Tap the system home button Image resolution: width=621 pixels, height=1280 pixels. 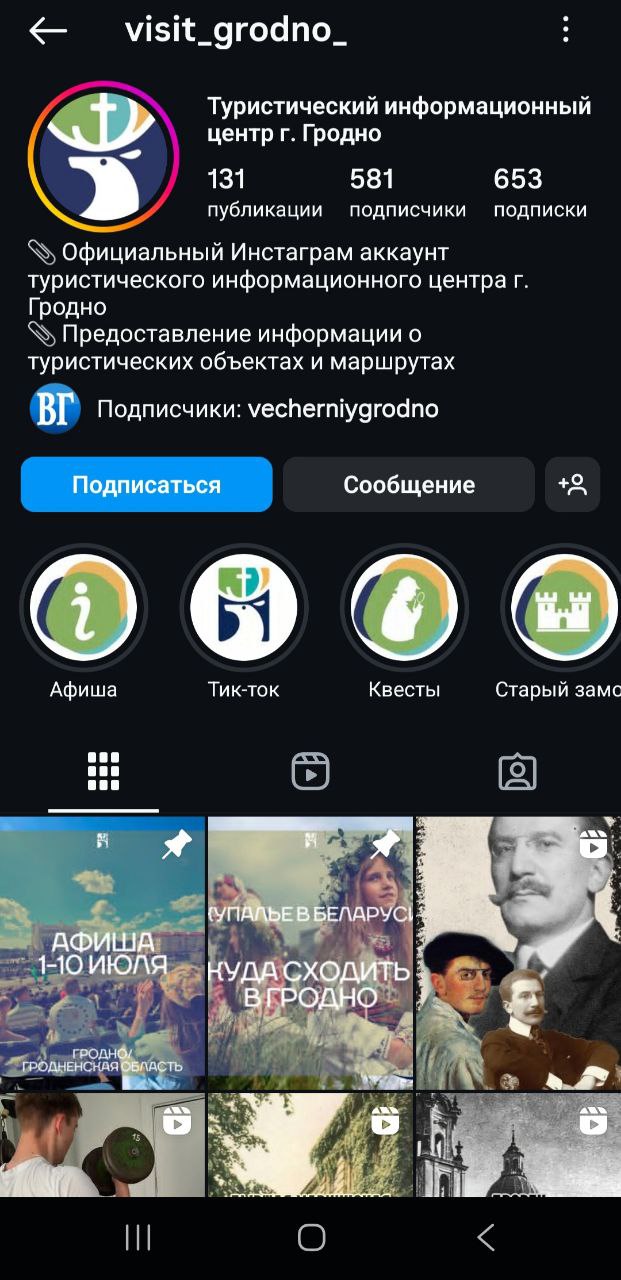pyautogui.click(x=311, y=1237)
